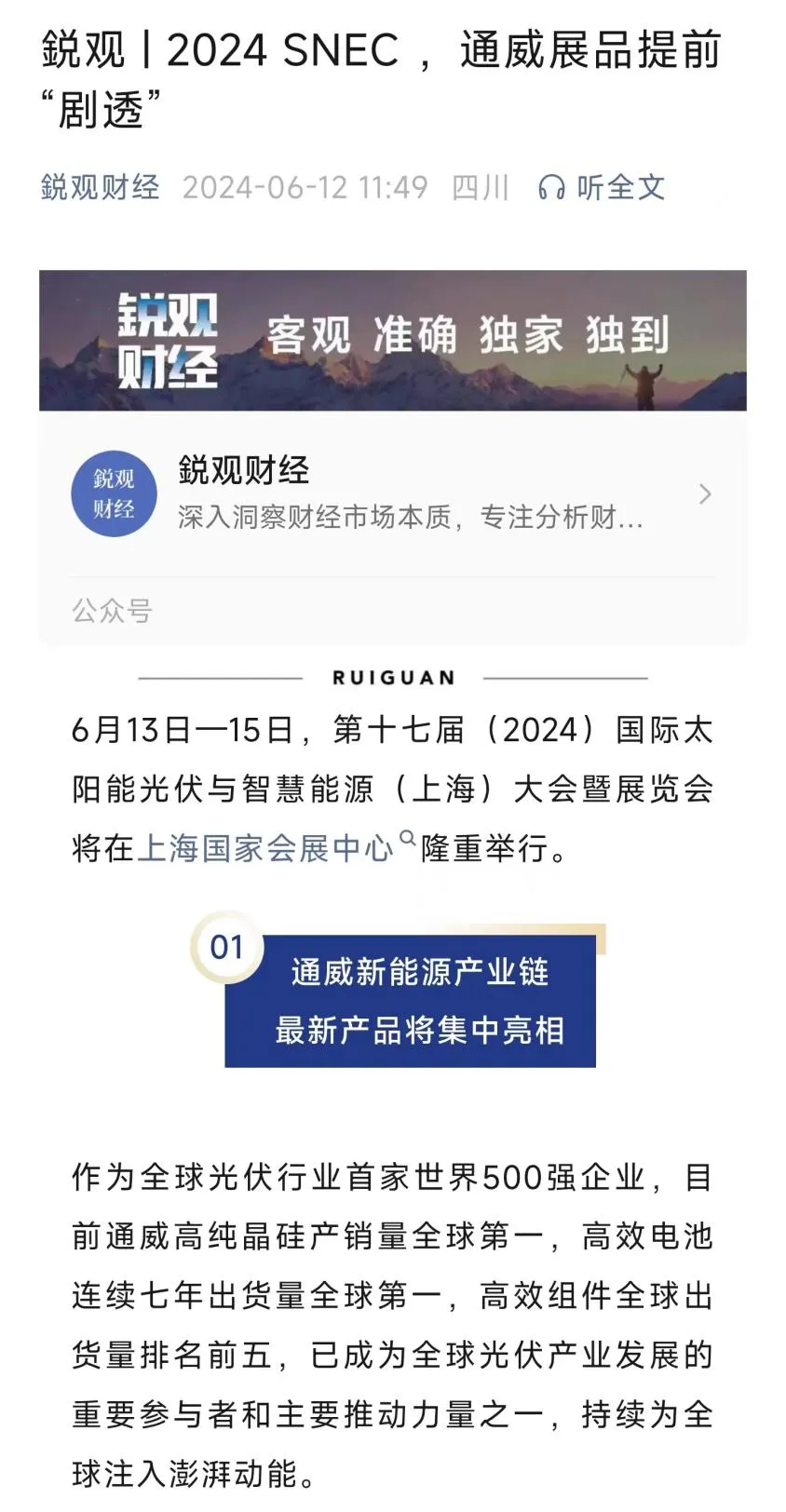Image resolution: width=786 pixels, height=1512 pixels.
Task: Click the headphone symbol before 听全文
Action: tap(551, 187)
